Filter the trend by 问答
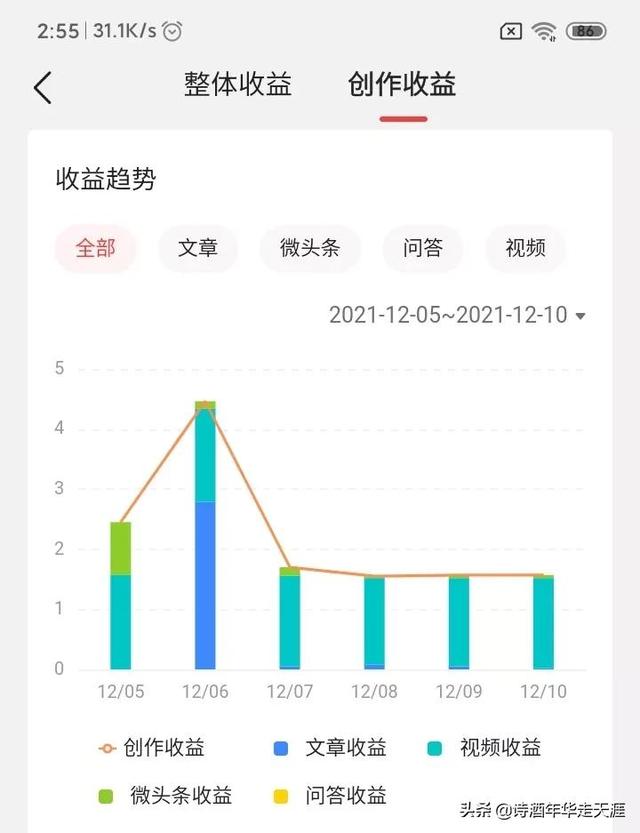640x833 pixels. [423, 248]
